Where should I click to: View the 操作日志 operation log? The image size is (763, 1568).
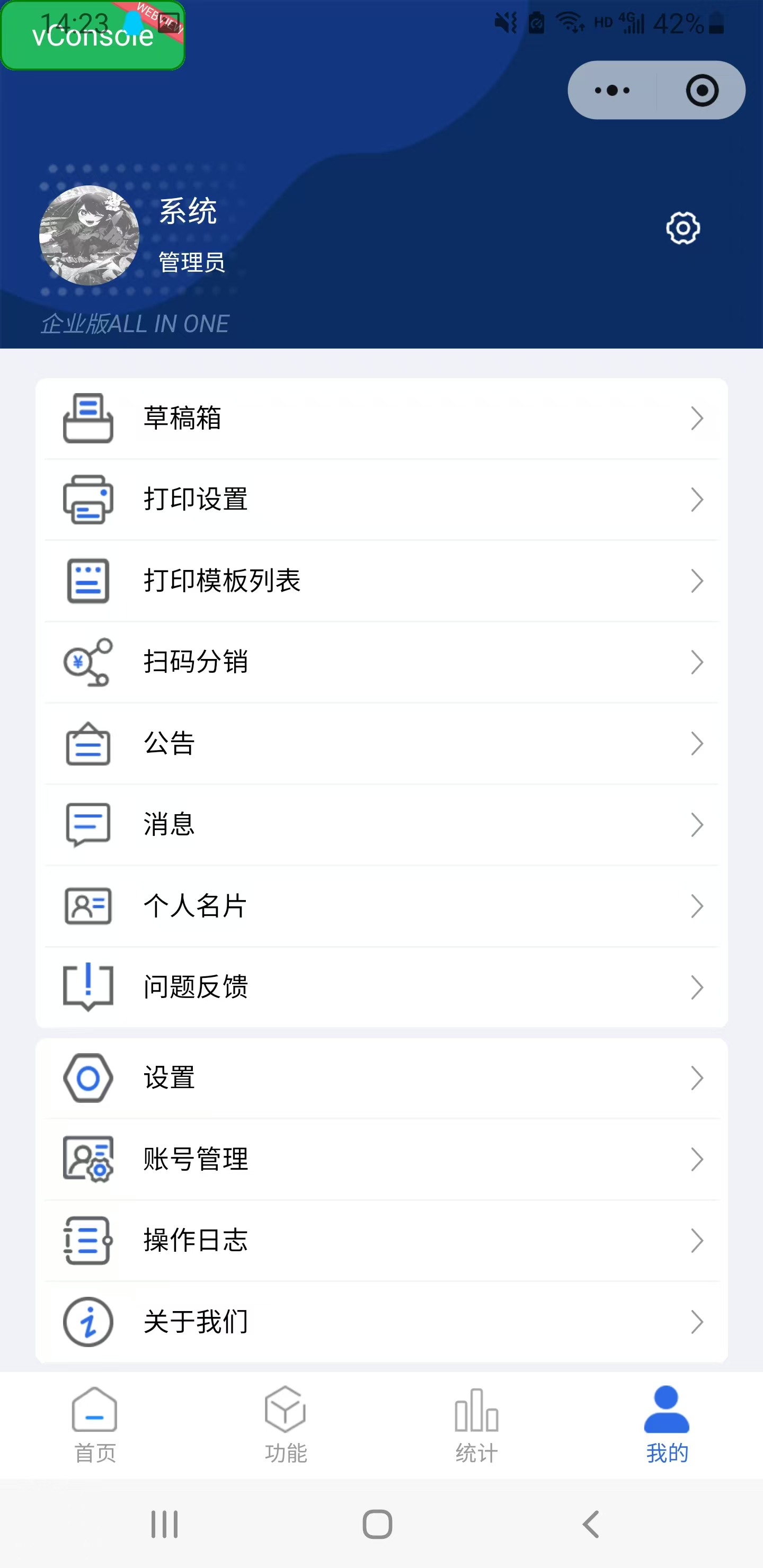[381, 1241]
